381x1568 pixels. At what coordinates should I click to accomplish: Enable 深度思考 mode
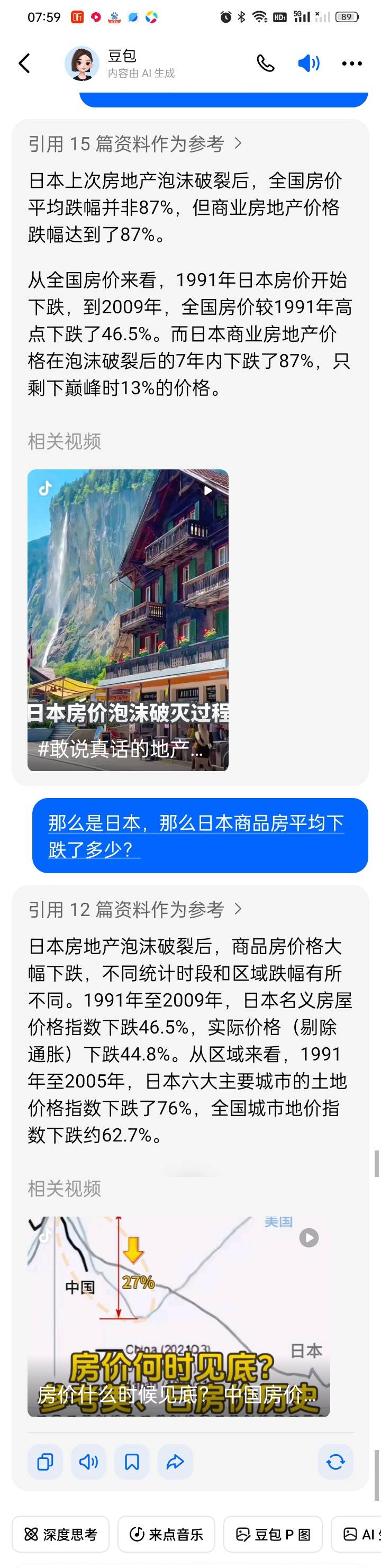point(61,1535)
